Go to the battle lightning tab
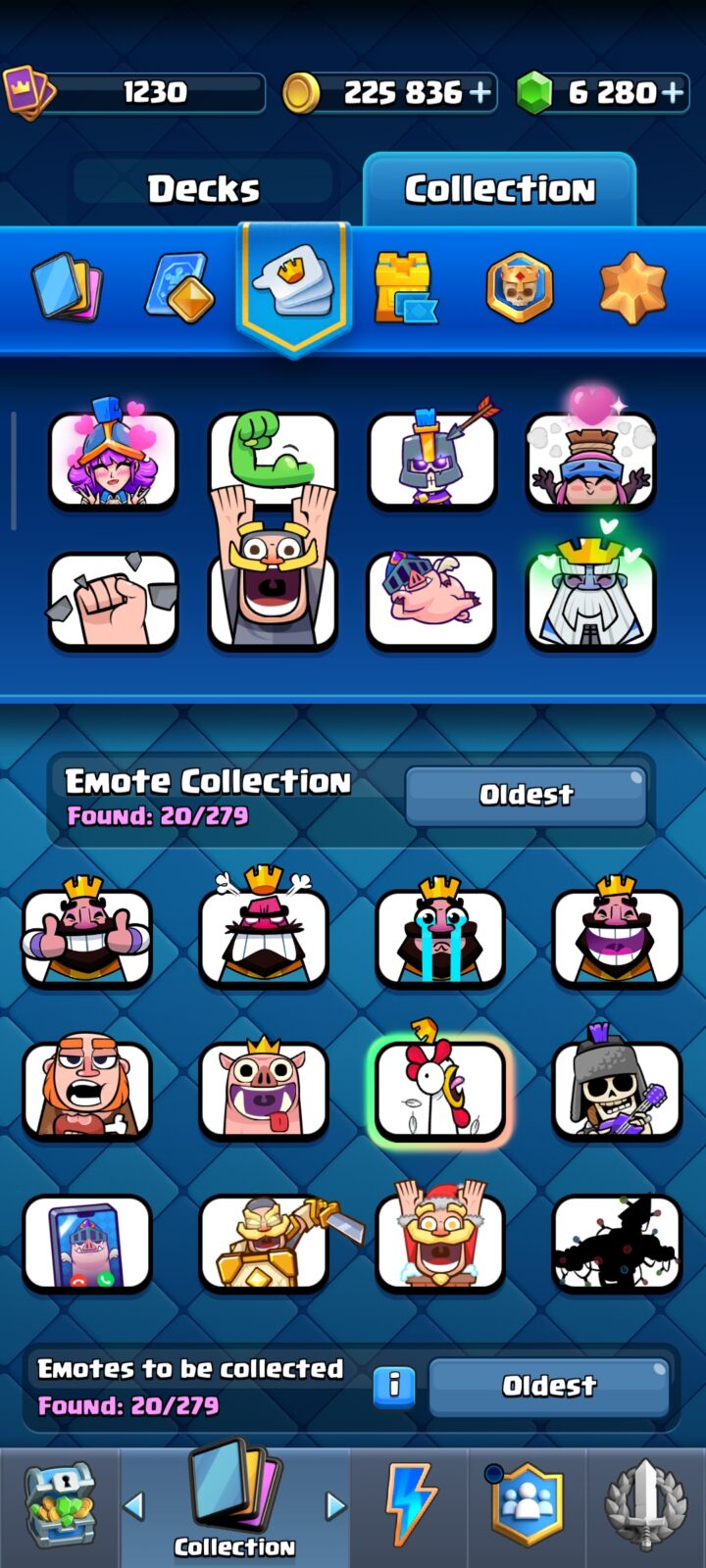The width and height of the screenshot is (706, 1568). click(410, 1506)
